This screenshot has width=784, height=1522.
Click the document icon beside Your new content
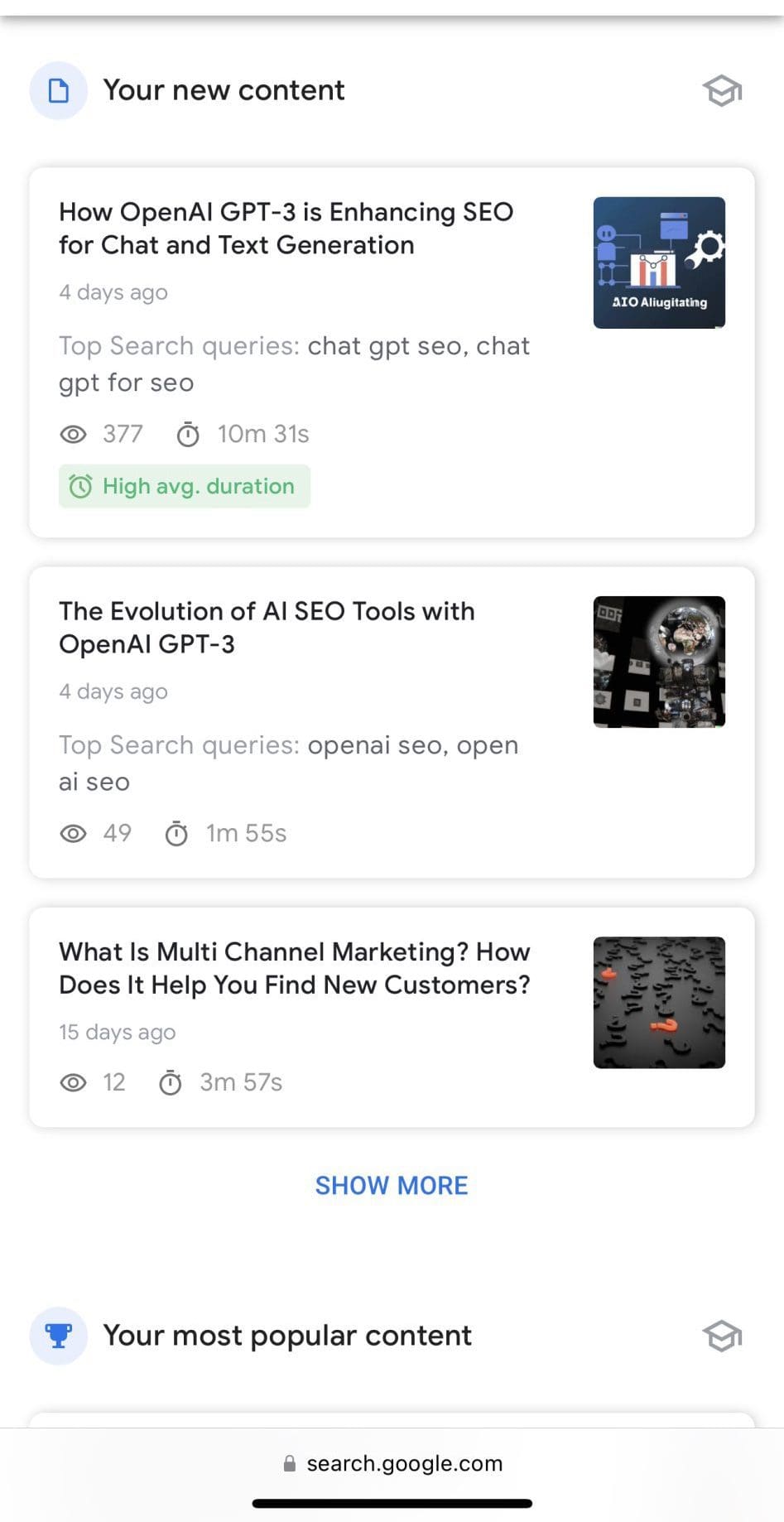point(57,90)
